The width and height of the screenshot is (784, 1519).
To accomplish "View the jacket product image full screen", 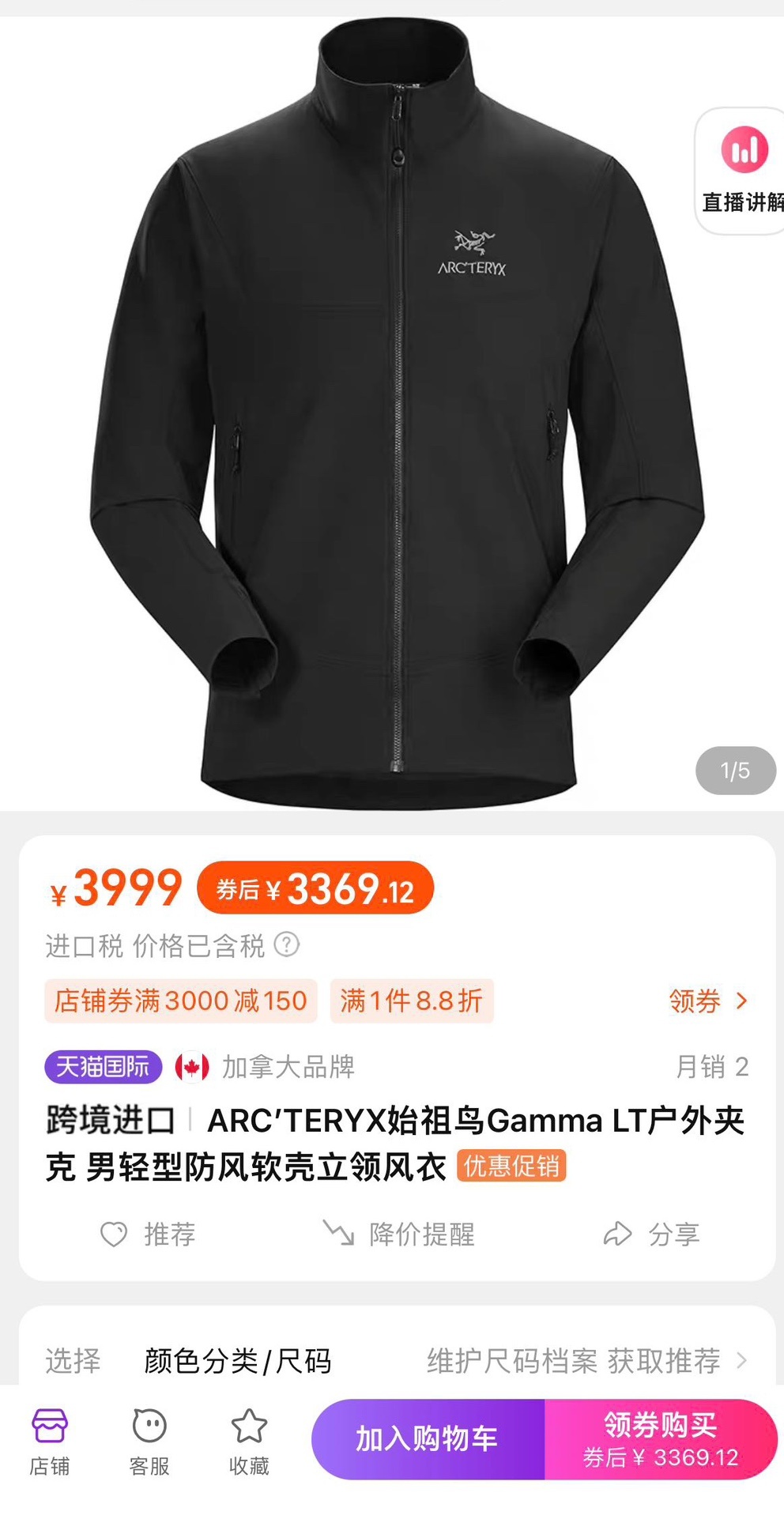I will pos(395,411).
